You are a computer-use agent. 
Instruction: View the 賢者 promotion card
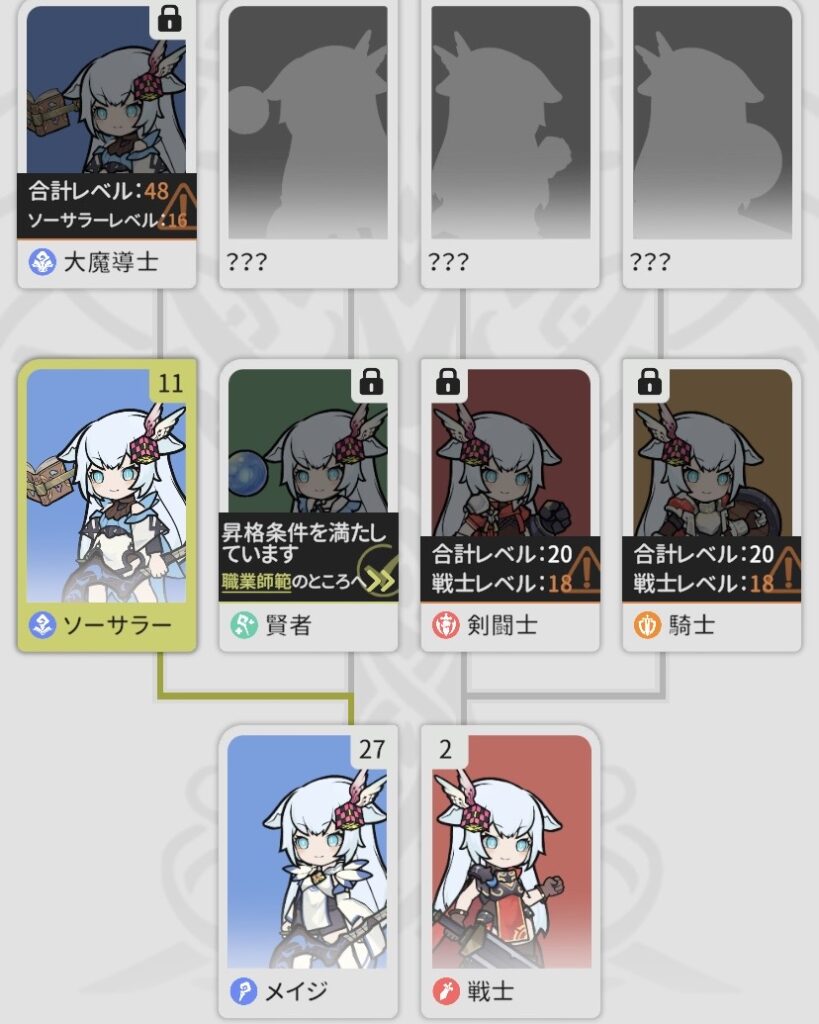(x=309, y=505)
